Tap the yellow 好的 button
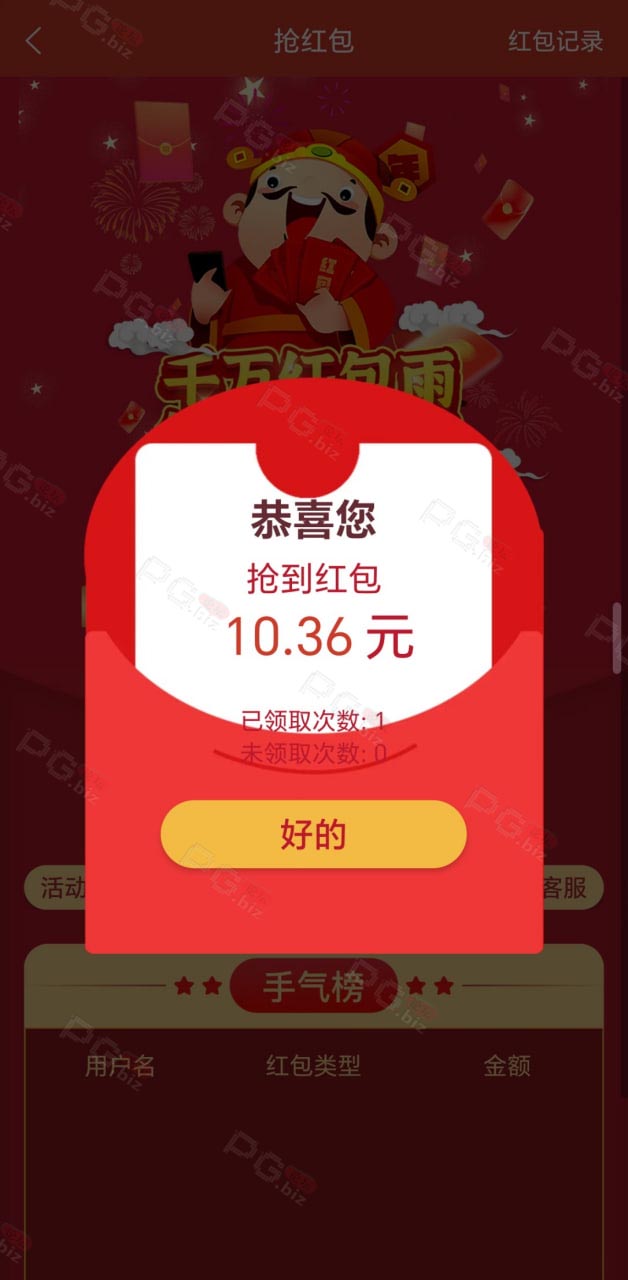Image resolution: width=628 pixels, height=1280 pixels. coord(313,834)
